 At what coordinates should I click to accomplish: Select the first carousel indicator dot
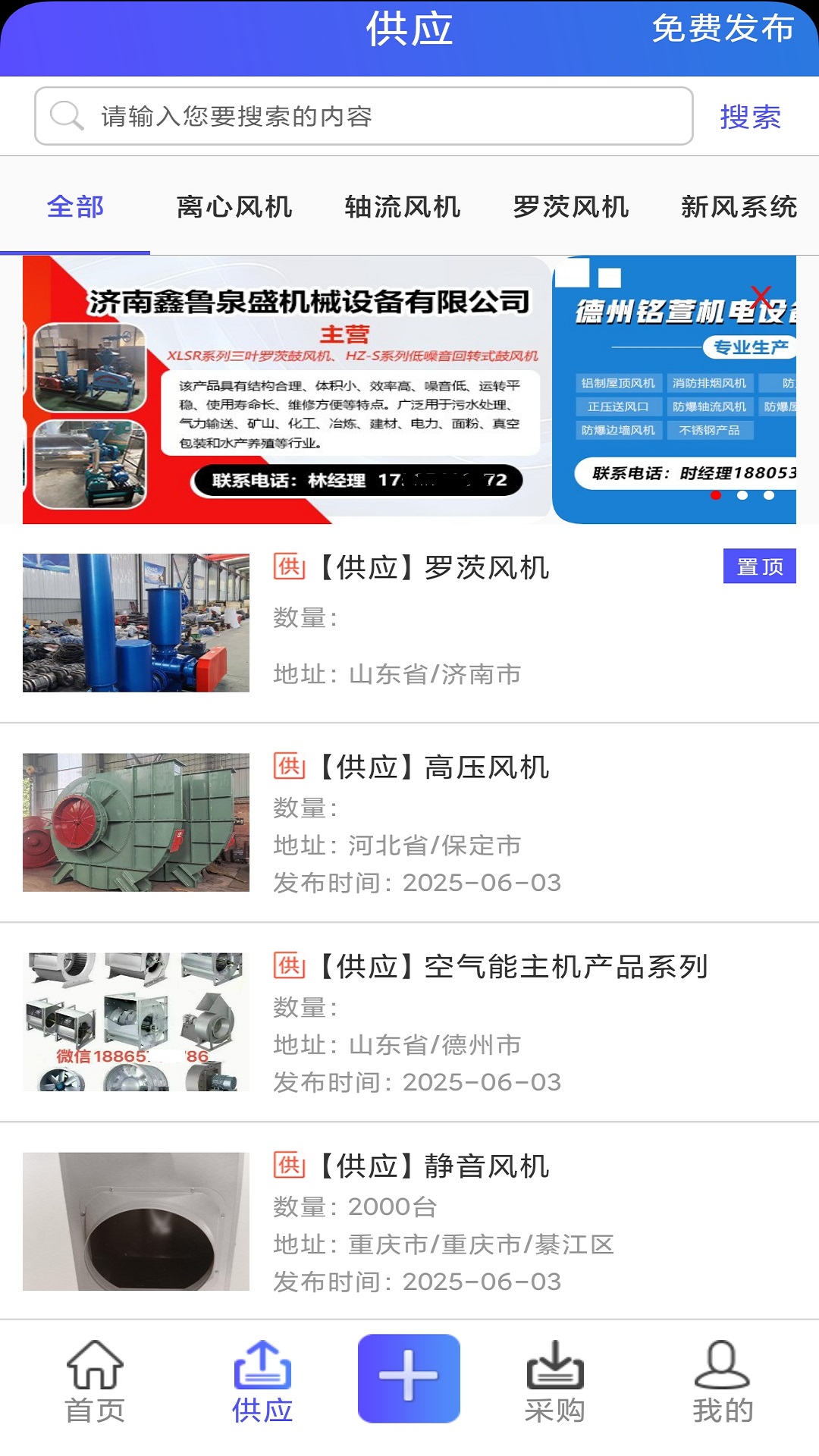[x=714, y=494]
